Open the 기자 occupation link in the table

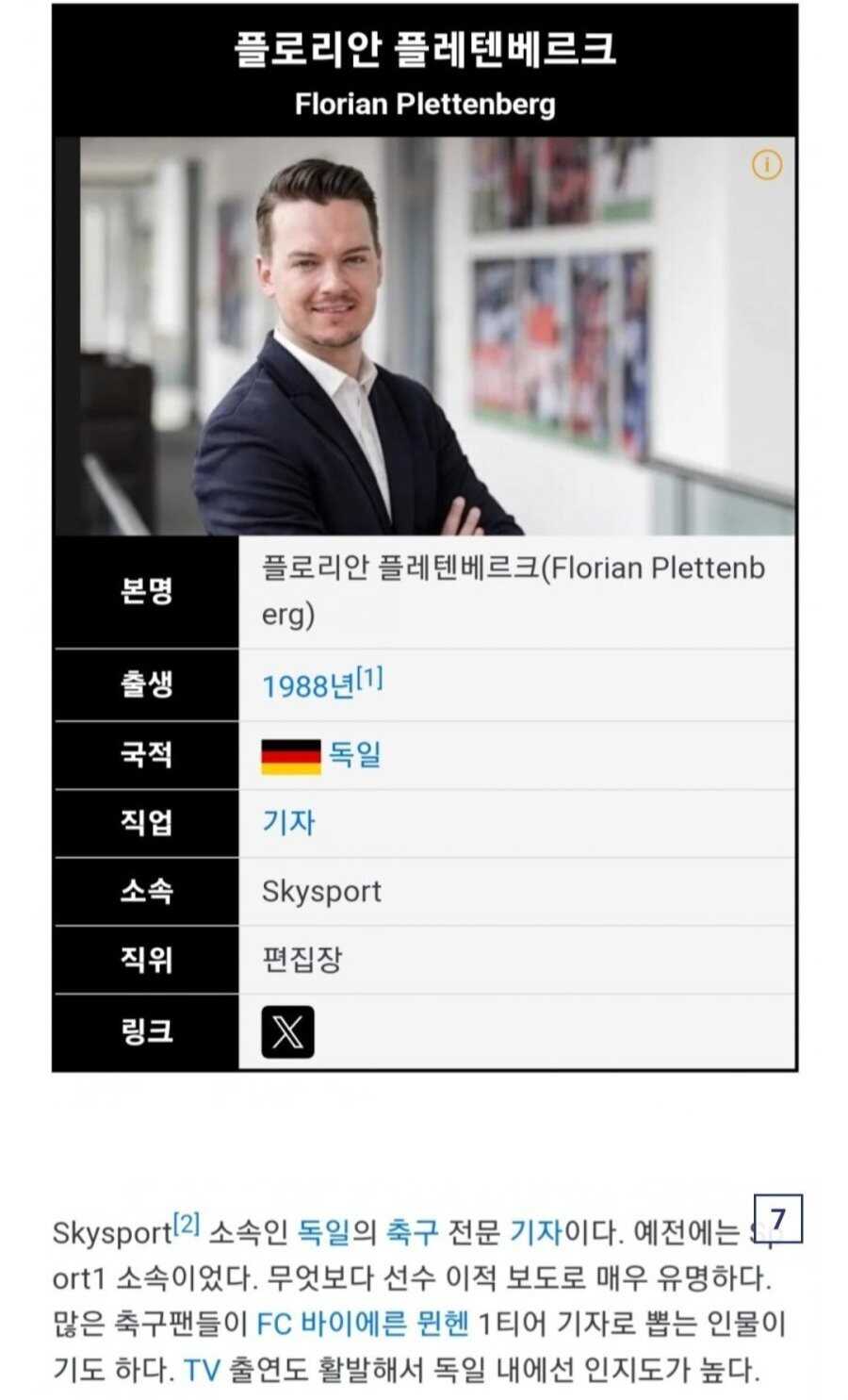coord(288,823)
